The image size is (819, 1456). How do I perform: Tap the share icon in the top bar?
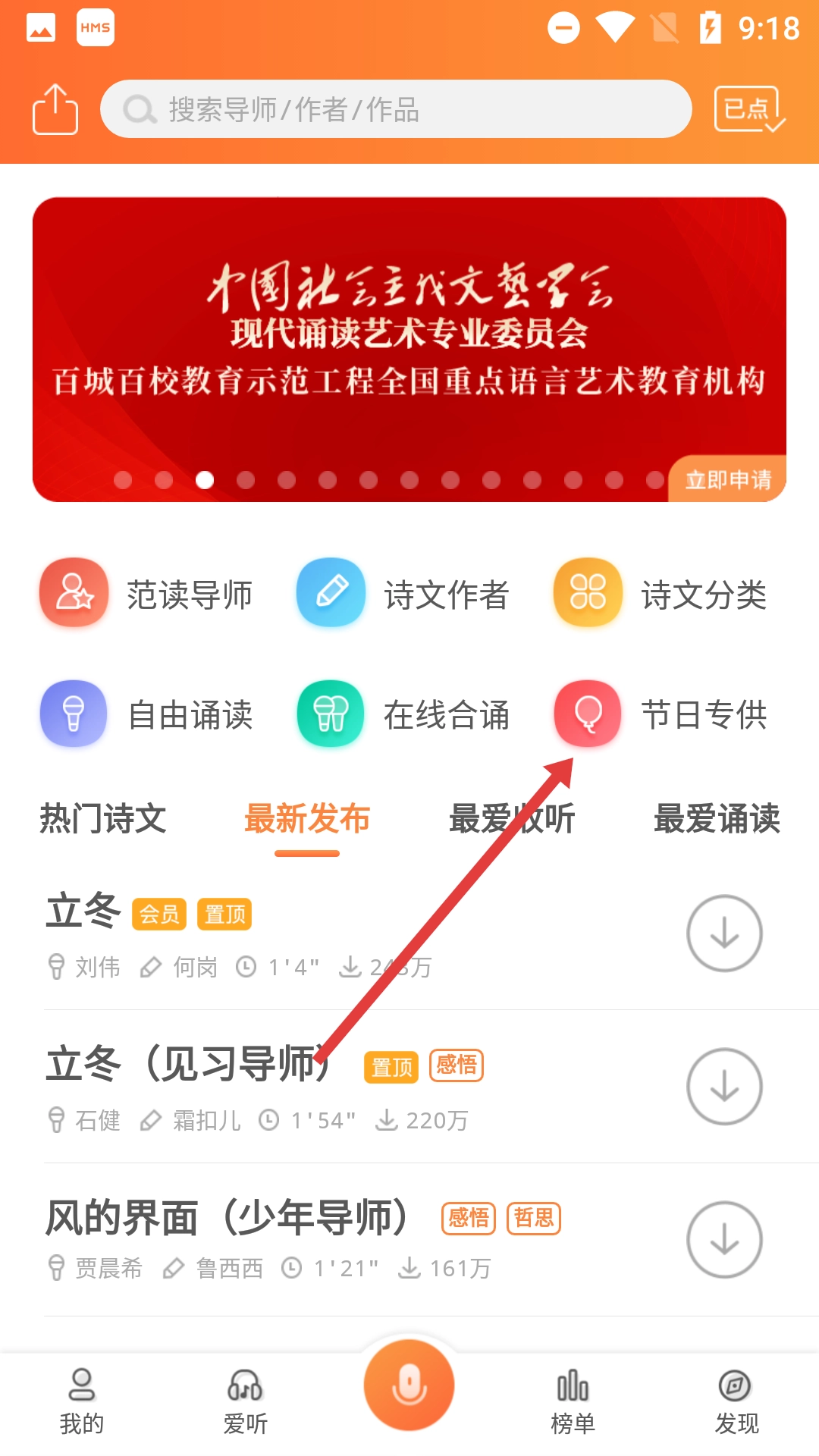point(55,109)
